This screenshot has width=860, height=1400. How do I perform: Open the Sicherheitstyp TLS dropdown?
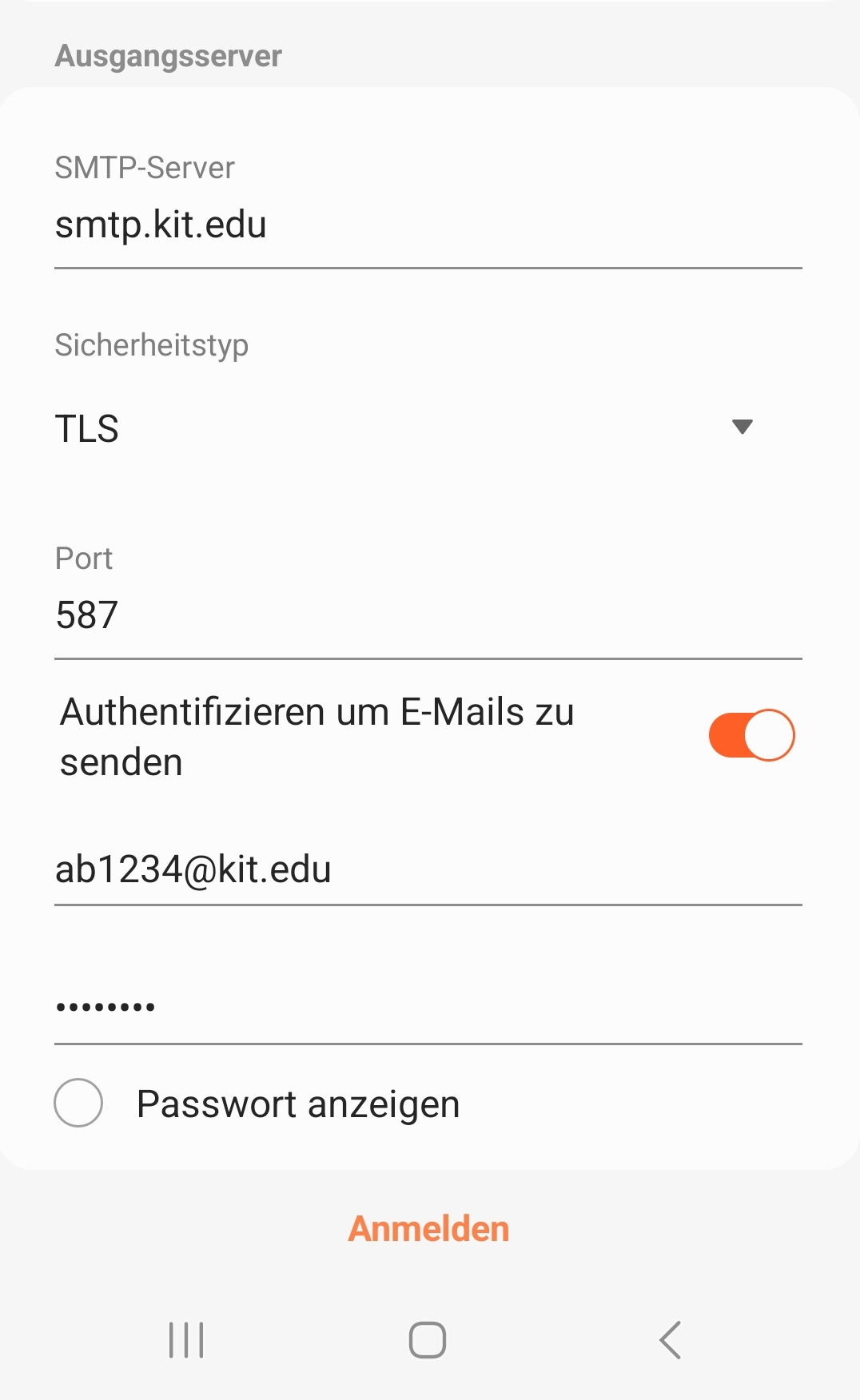click(404, 428)
